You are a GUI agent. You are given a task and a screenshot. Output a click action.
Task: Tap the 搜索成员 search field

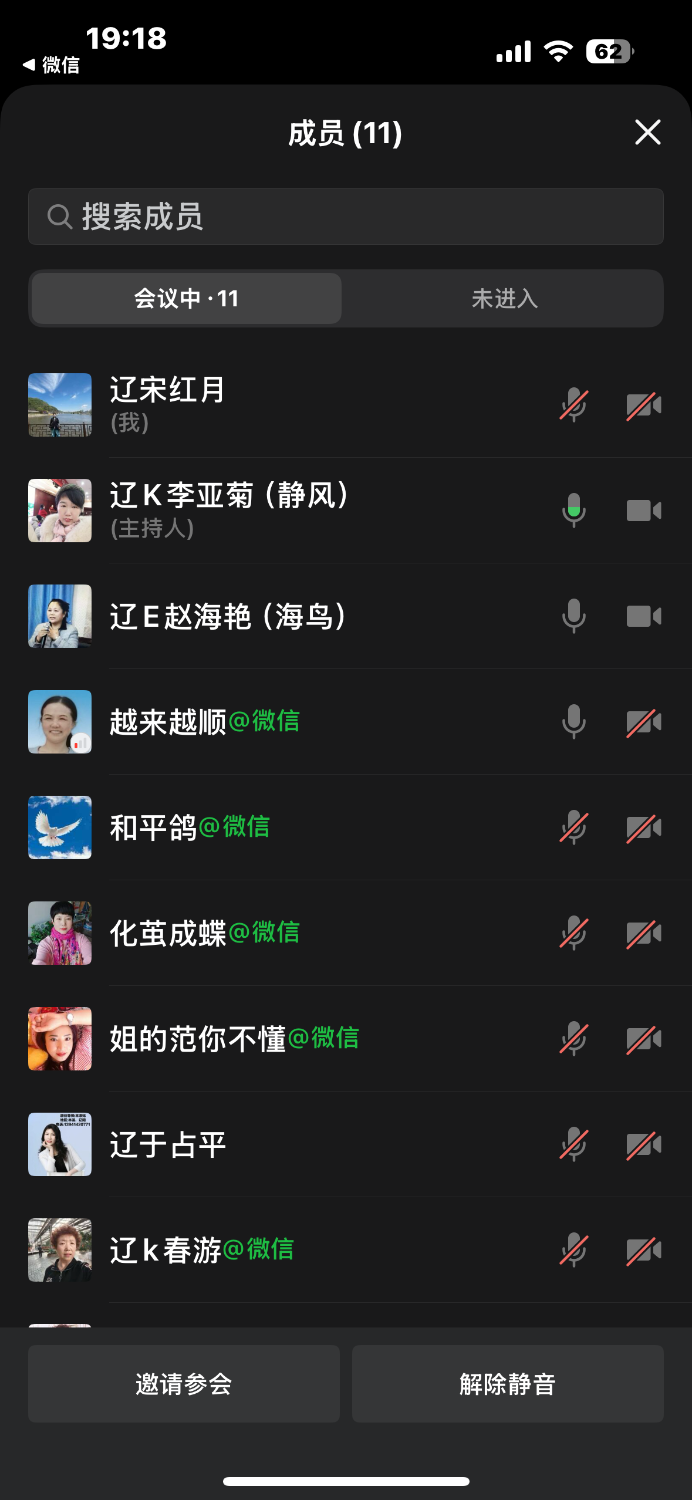point(346,217)
